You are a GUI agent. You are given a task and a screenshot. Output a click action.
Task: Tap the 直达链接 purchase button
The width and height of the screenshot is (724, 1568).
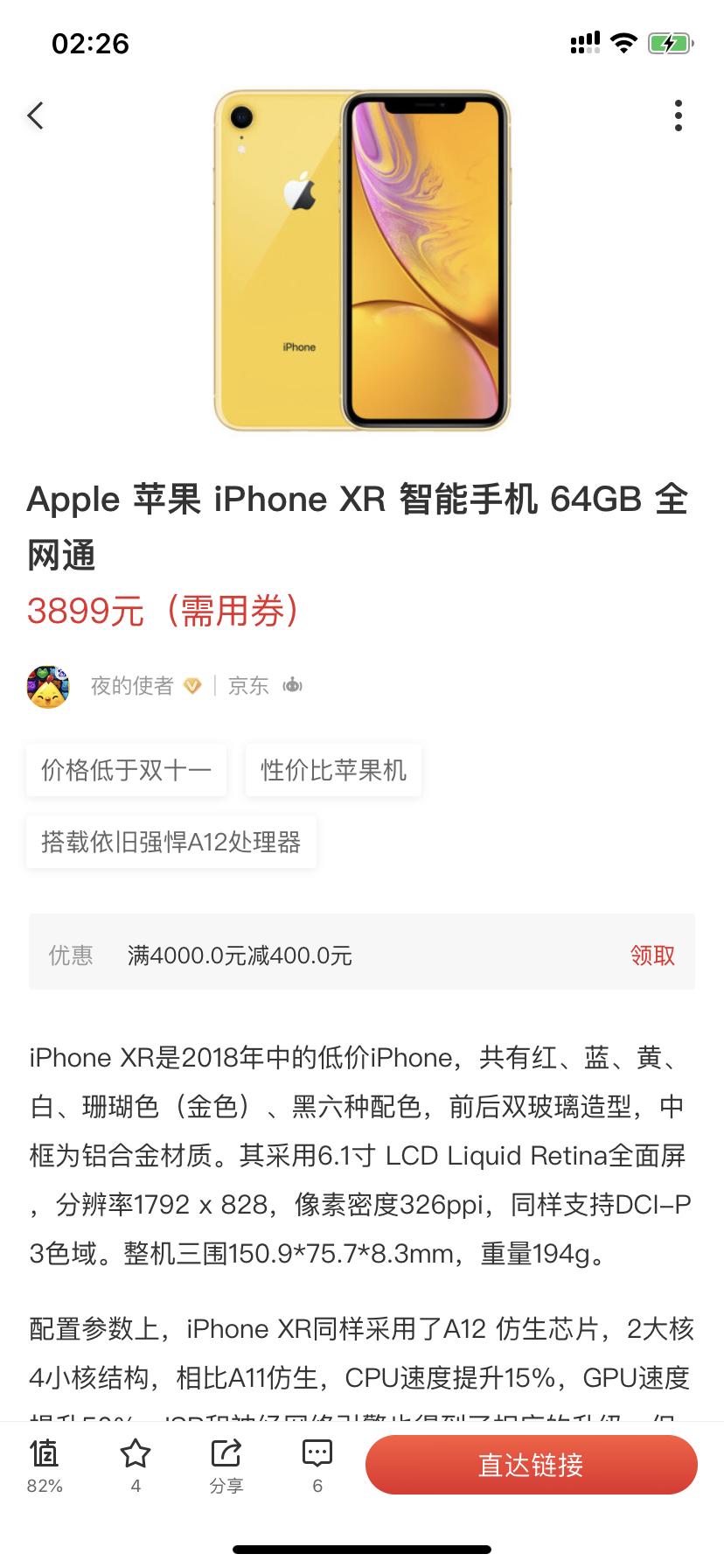coord(530,1463)
